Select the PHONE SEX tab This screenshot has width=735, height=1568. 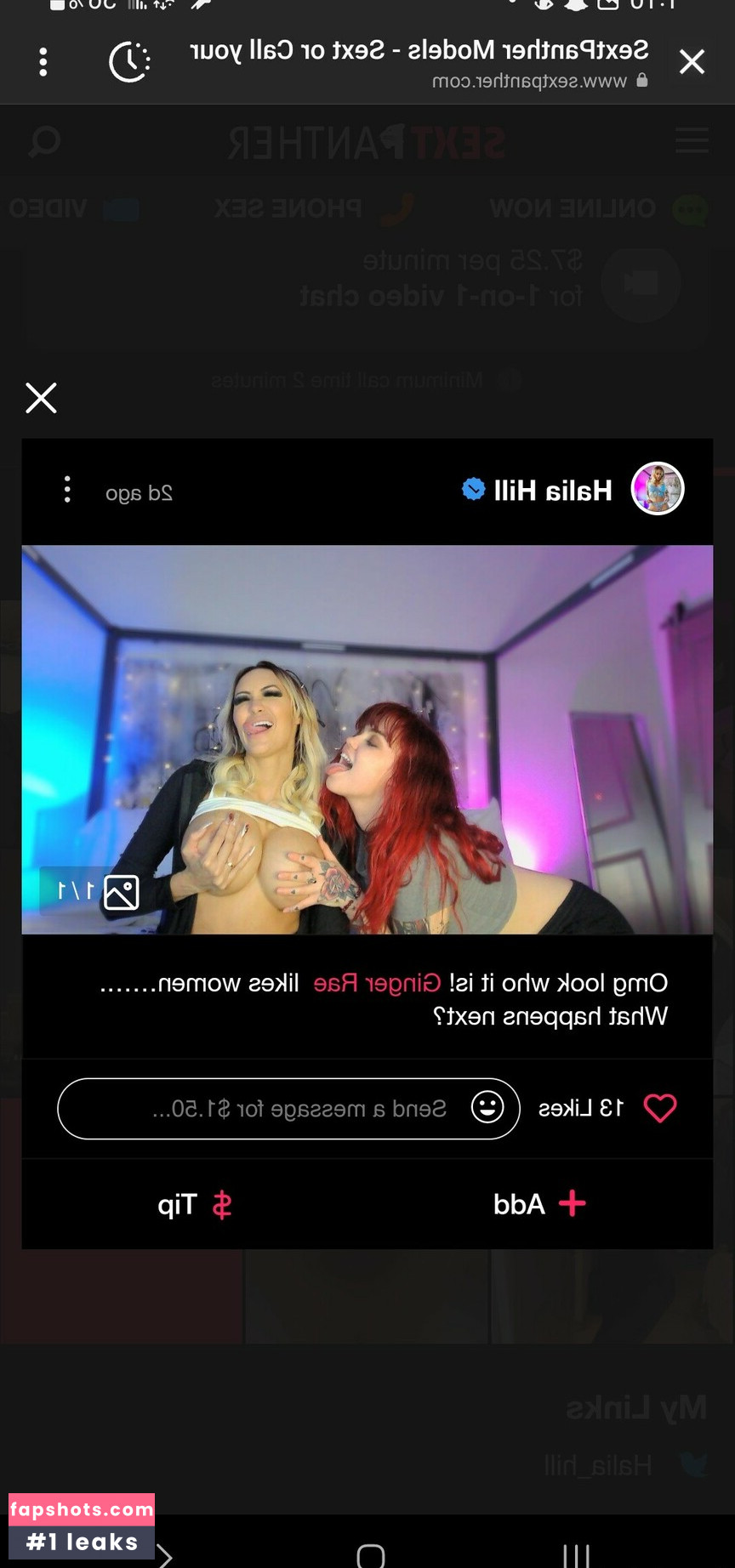[288, 208]
